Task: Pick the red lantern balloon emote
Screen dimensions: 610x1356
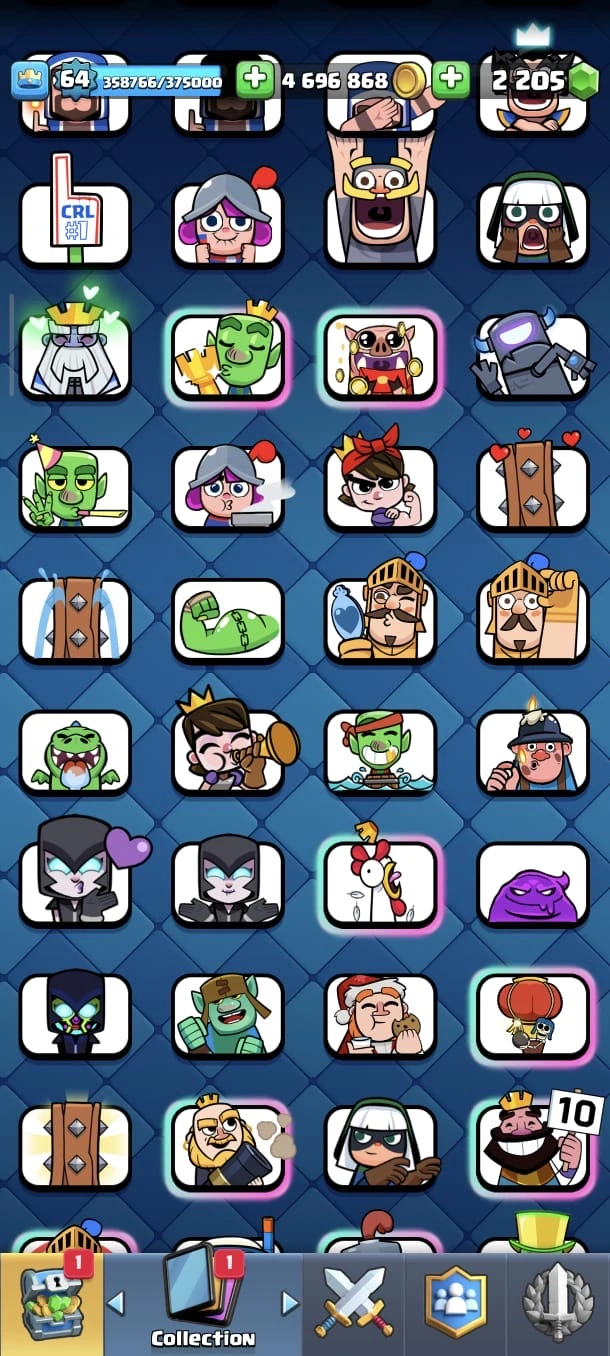Action: pos(533,1014)
